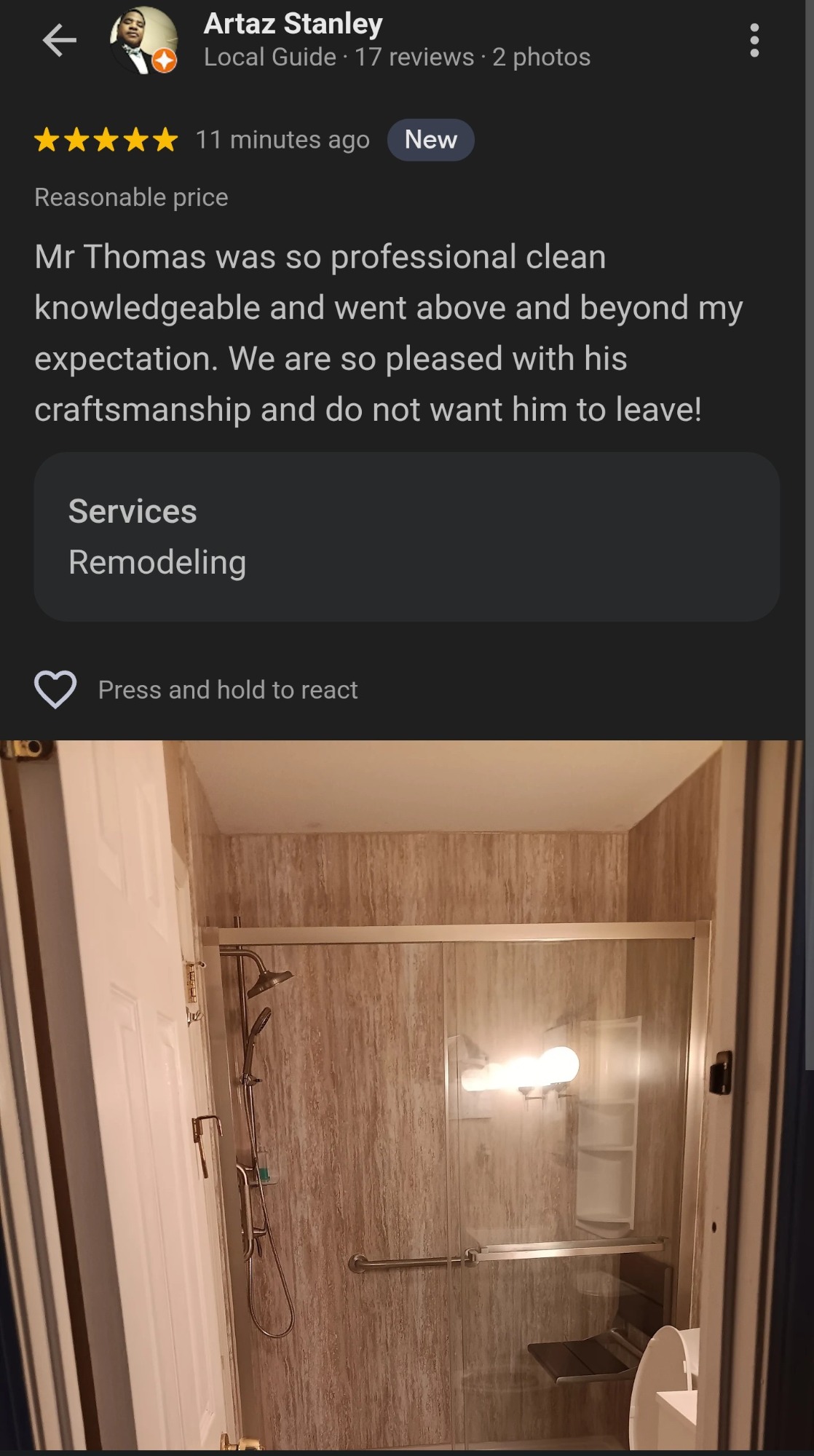Screen dimensions: 814x1456
Task: Go back using the arrow
Action: [x=59, y=40]
